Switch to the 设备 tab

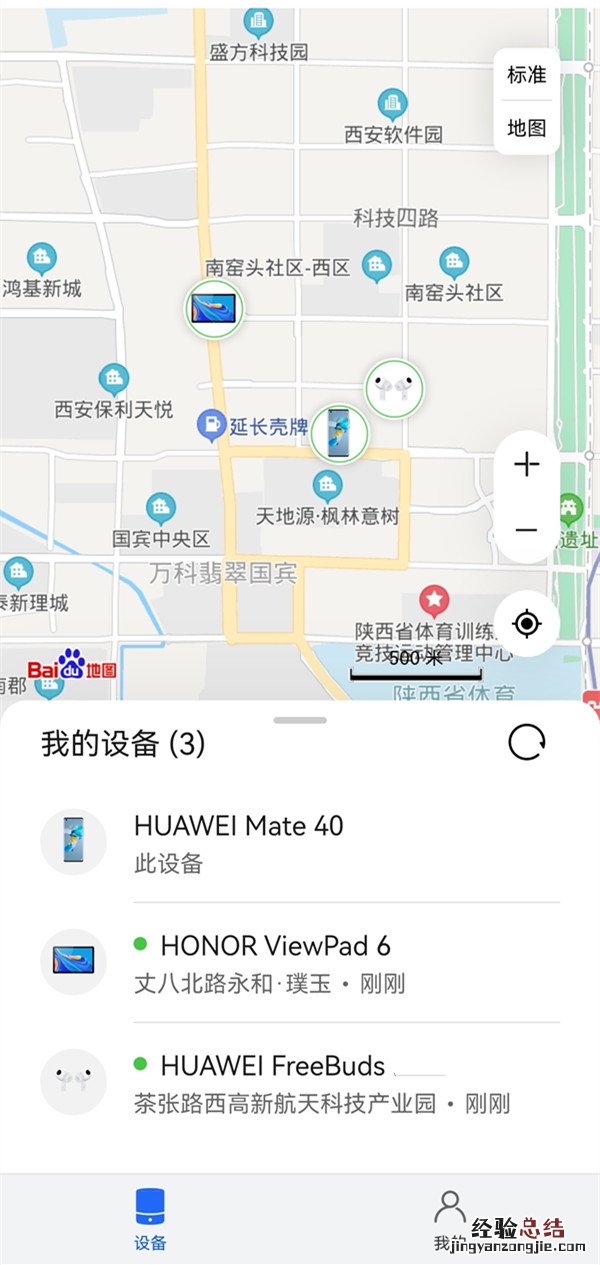point(150,1220)
